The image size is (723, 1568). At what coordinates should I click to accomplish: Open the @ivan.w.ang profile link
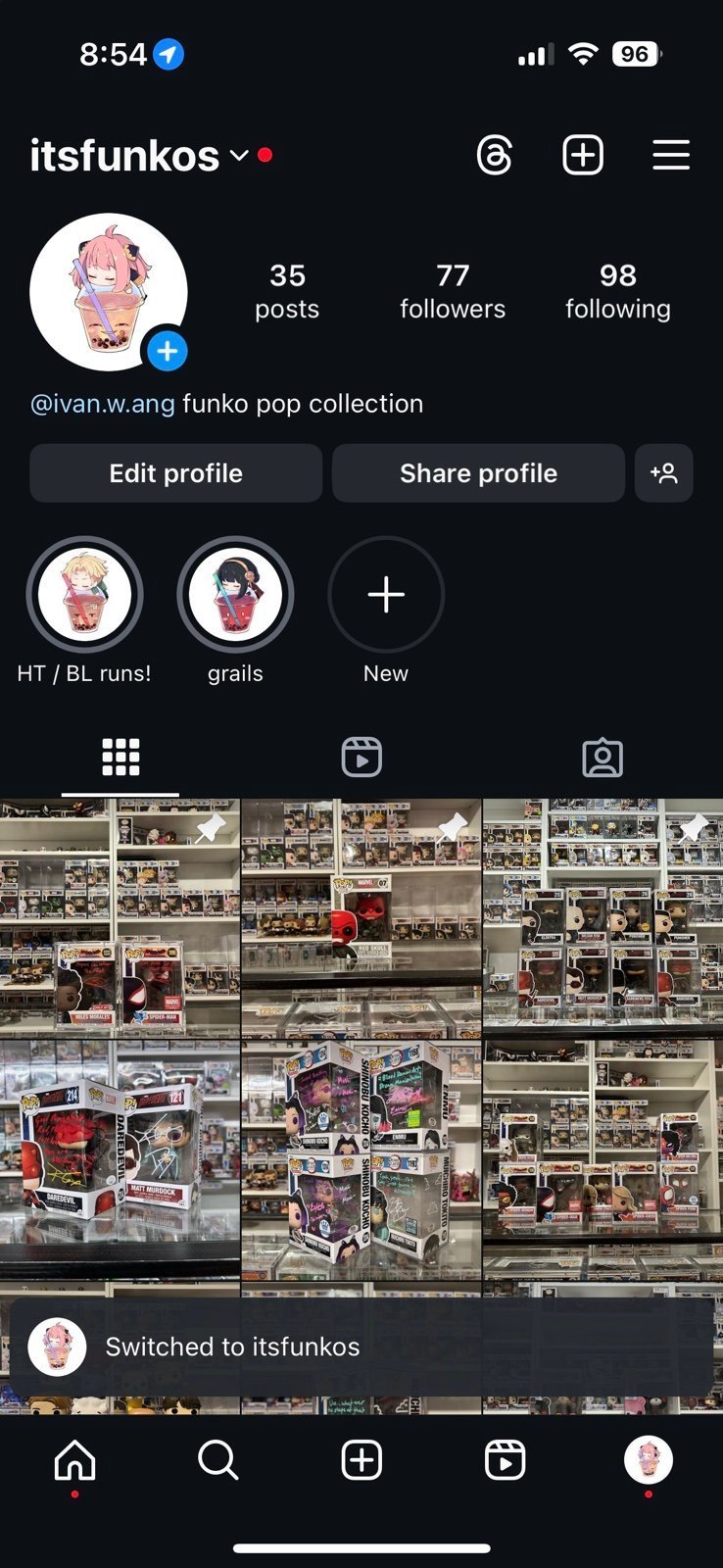[103, 404]
